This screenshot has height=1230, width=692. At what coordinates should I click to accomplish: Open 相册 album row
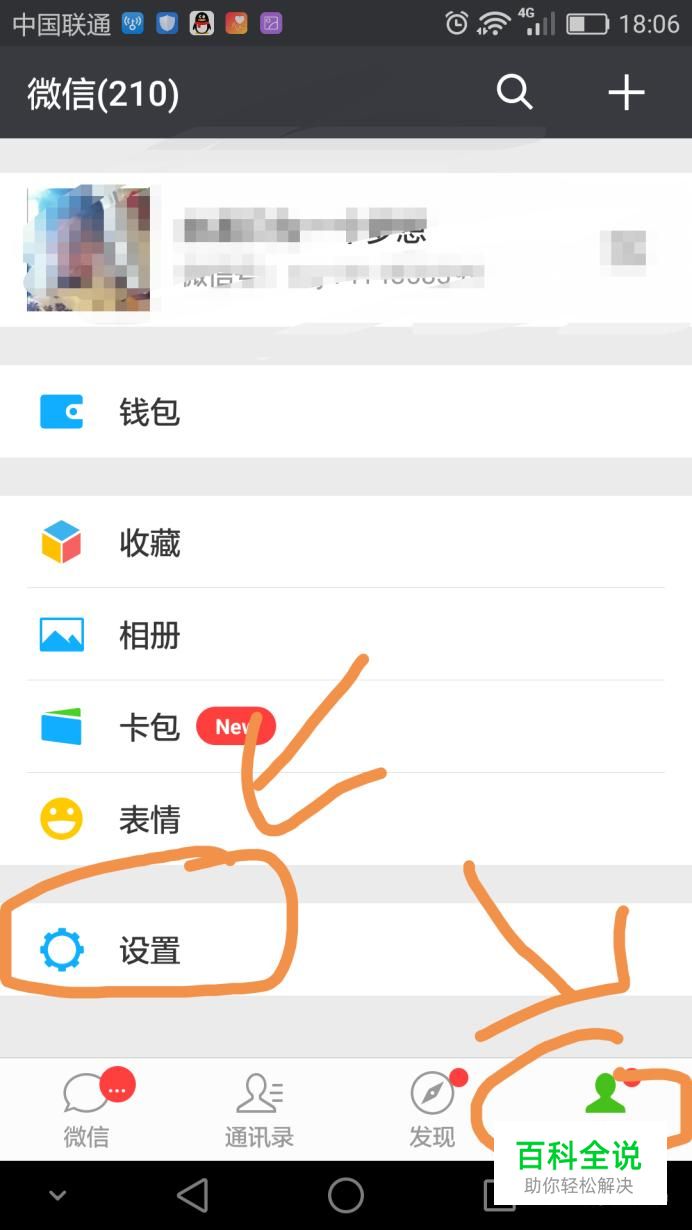(x=345, y=634)
